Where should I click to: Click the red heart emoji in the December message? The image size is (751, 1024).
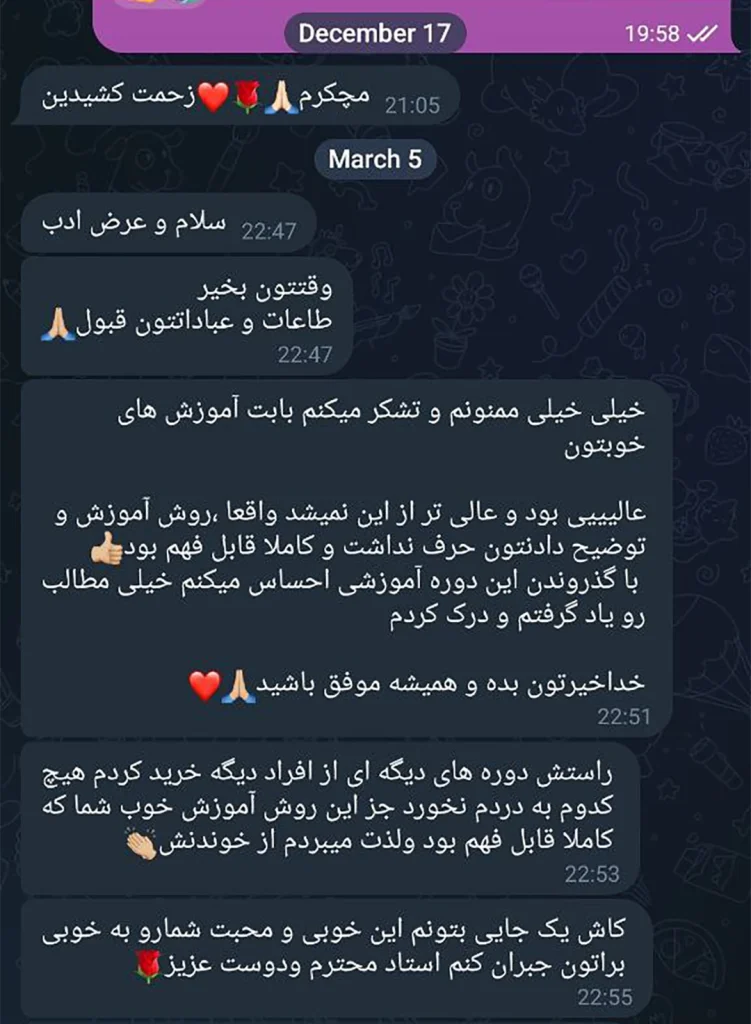click(214, 97)
